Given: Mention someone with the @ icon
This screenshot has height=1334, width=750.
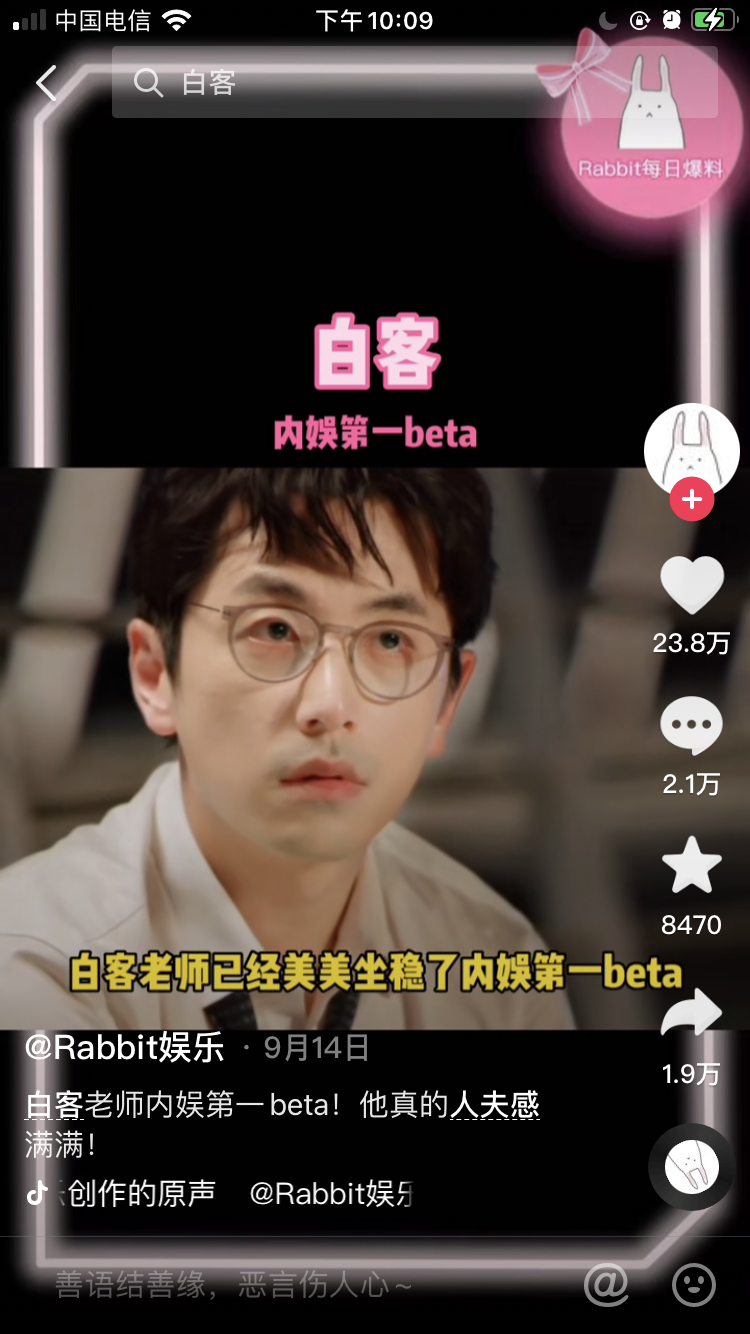Looking at the screenshot, I should (x=606, y=1284).
